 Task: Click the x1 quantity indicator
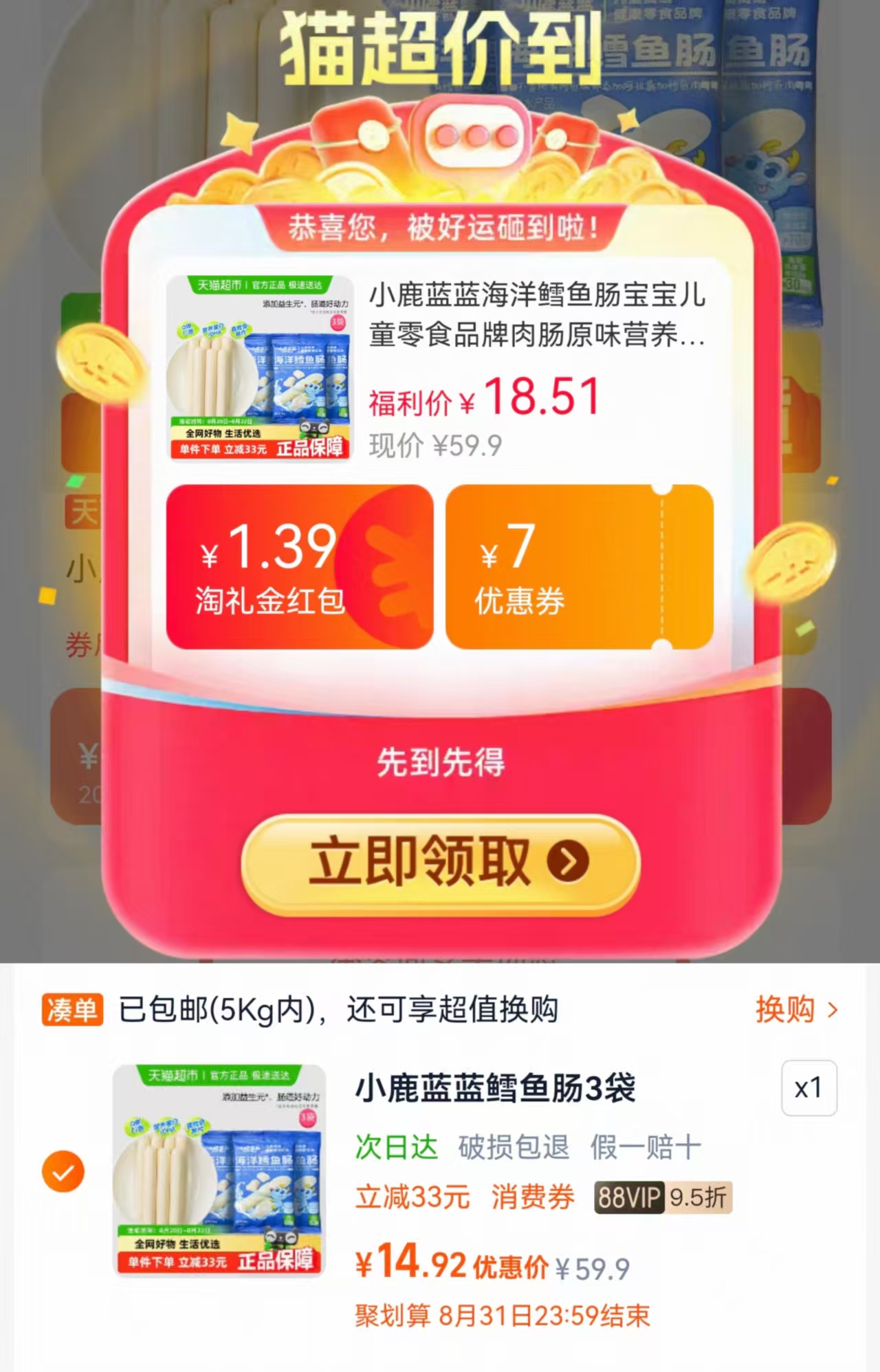click(x=809, y=1090)
